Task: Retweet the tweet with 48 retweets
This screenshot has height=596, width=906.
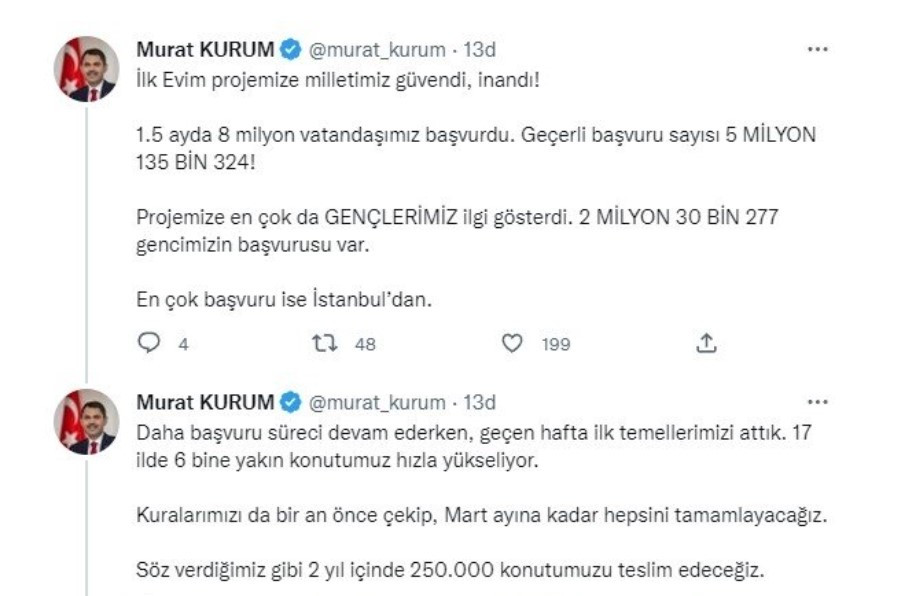Action: pyautogui.click(x=324, y=343)
